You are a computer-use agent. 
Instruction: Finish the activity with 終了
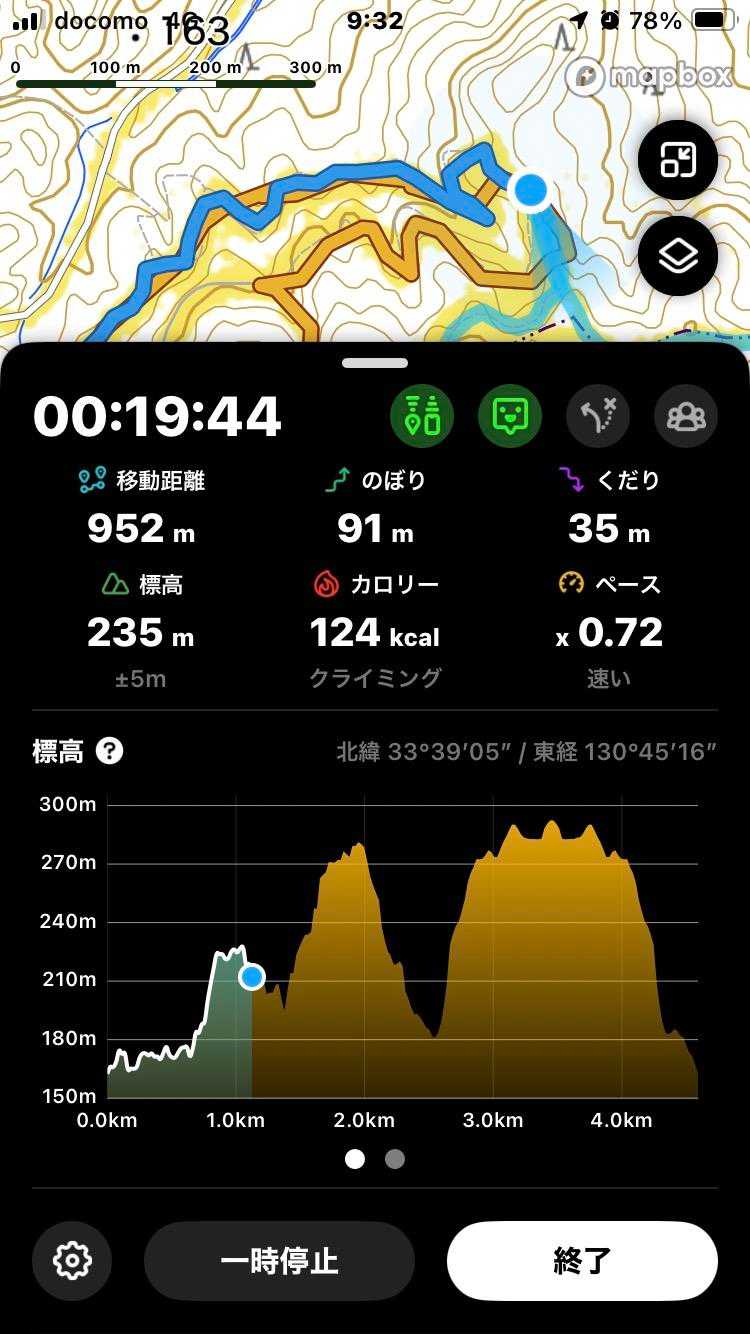click(582, 1261)
